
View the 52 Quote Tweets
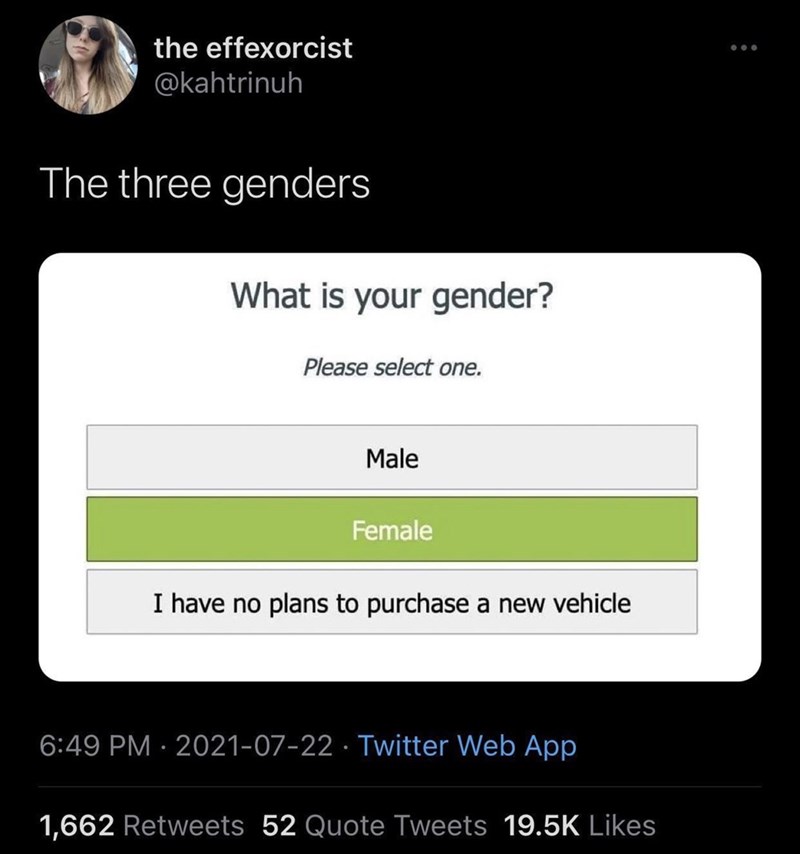click(x=374, y=825)
